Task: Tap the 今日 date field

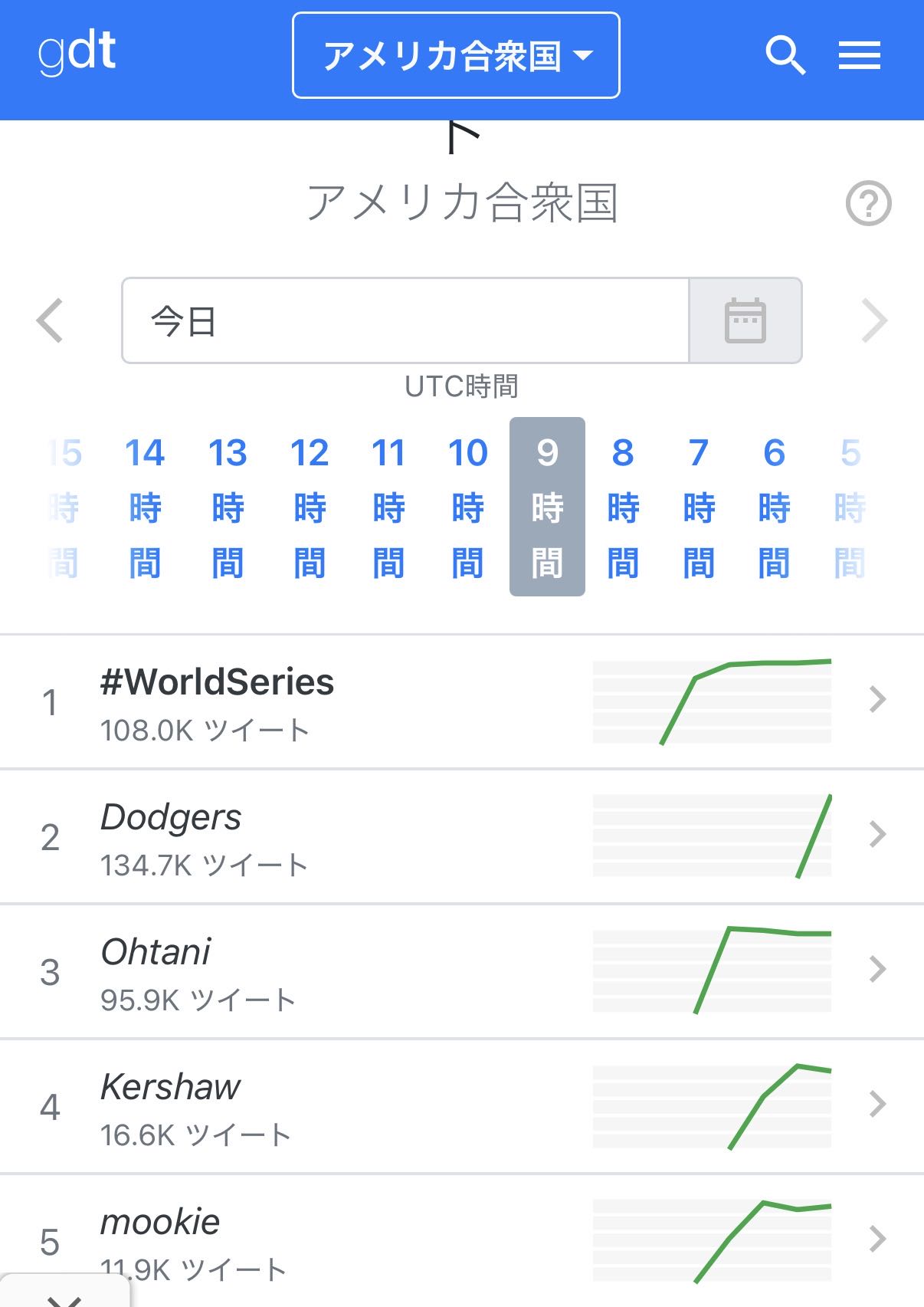Action: (405, 320)
